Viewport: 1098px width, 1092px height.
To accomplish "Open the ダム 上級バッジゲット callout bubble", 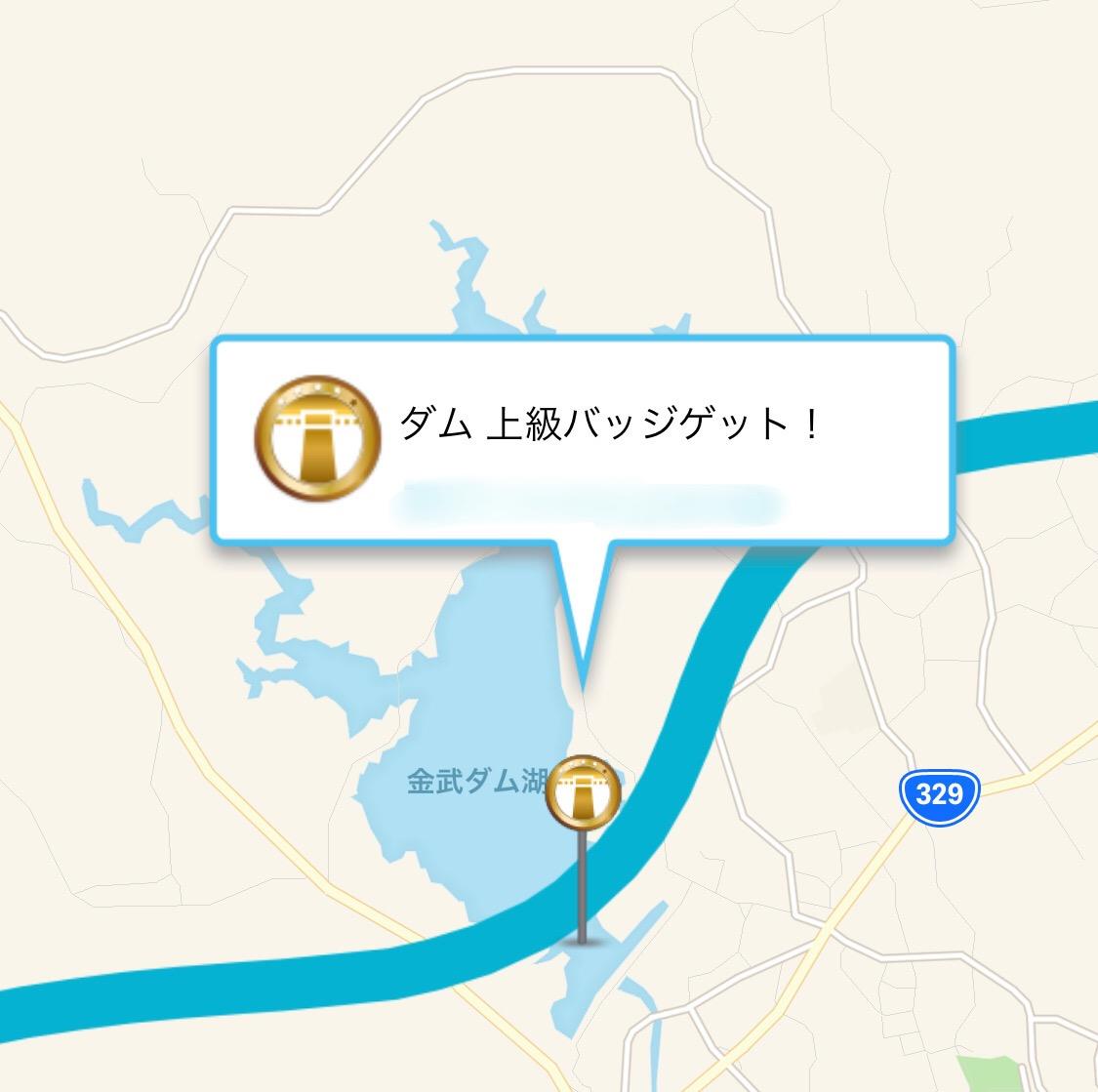I will point(582,437).
